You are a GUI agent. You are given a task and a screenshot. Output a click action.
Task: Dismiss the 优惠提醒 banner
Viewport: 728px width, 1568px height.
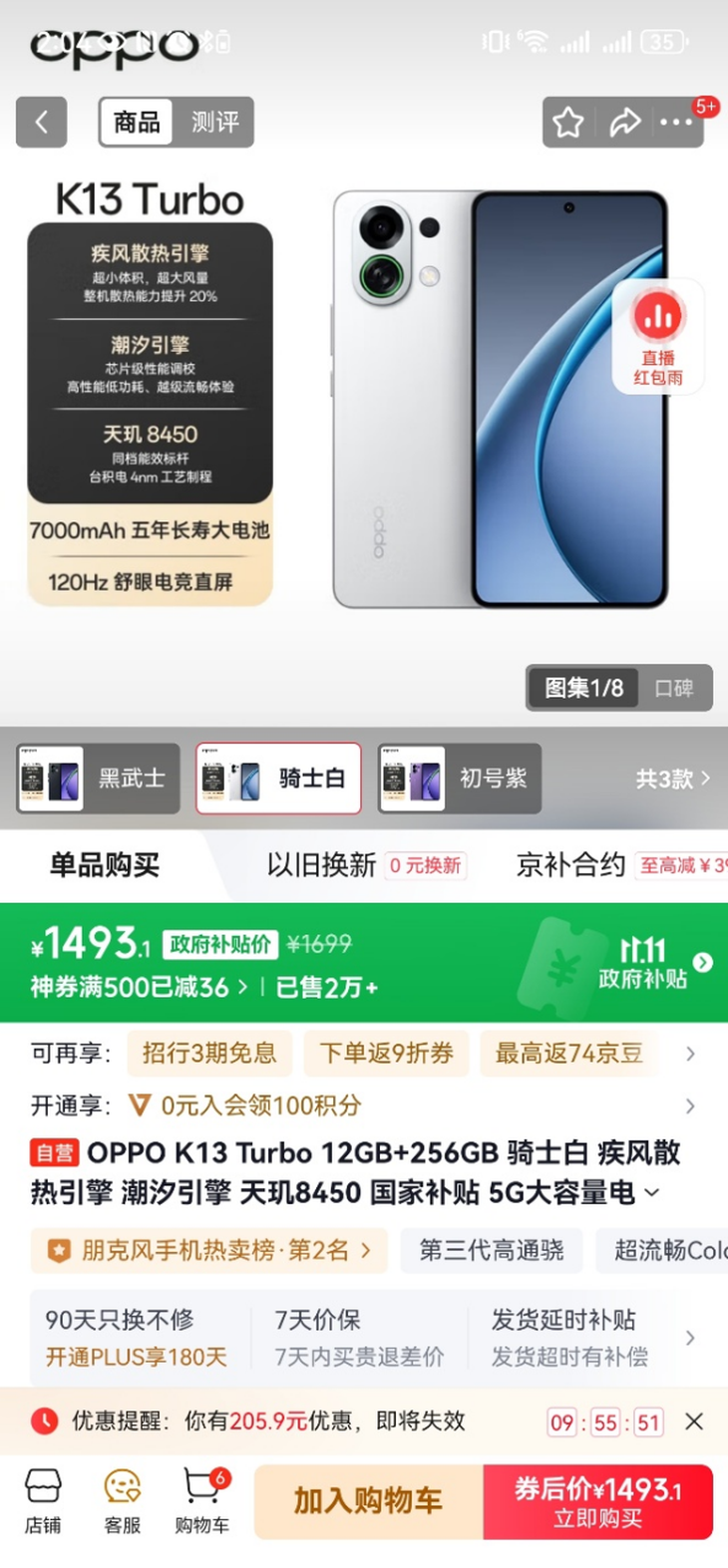(694, 1421)
